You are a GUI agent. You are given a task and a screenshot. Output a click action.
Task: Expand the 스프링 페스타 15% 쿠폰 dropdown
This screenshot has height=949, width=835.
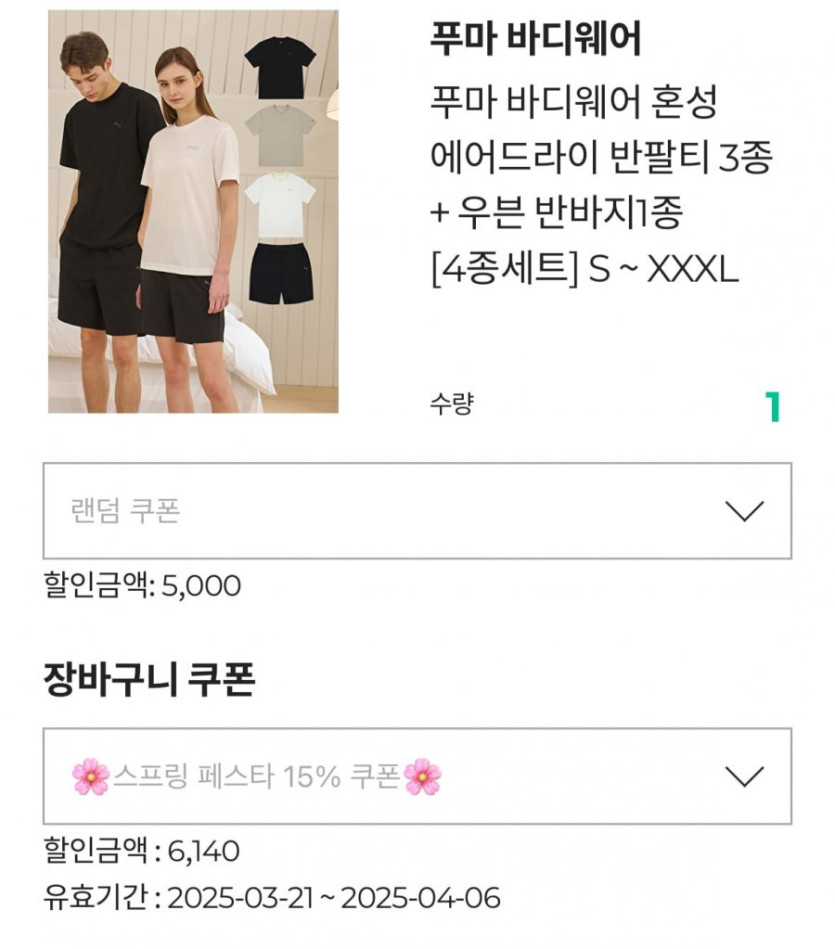417,776
